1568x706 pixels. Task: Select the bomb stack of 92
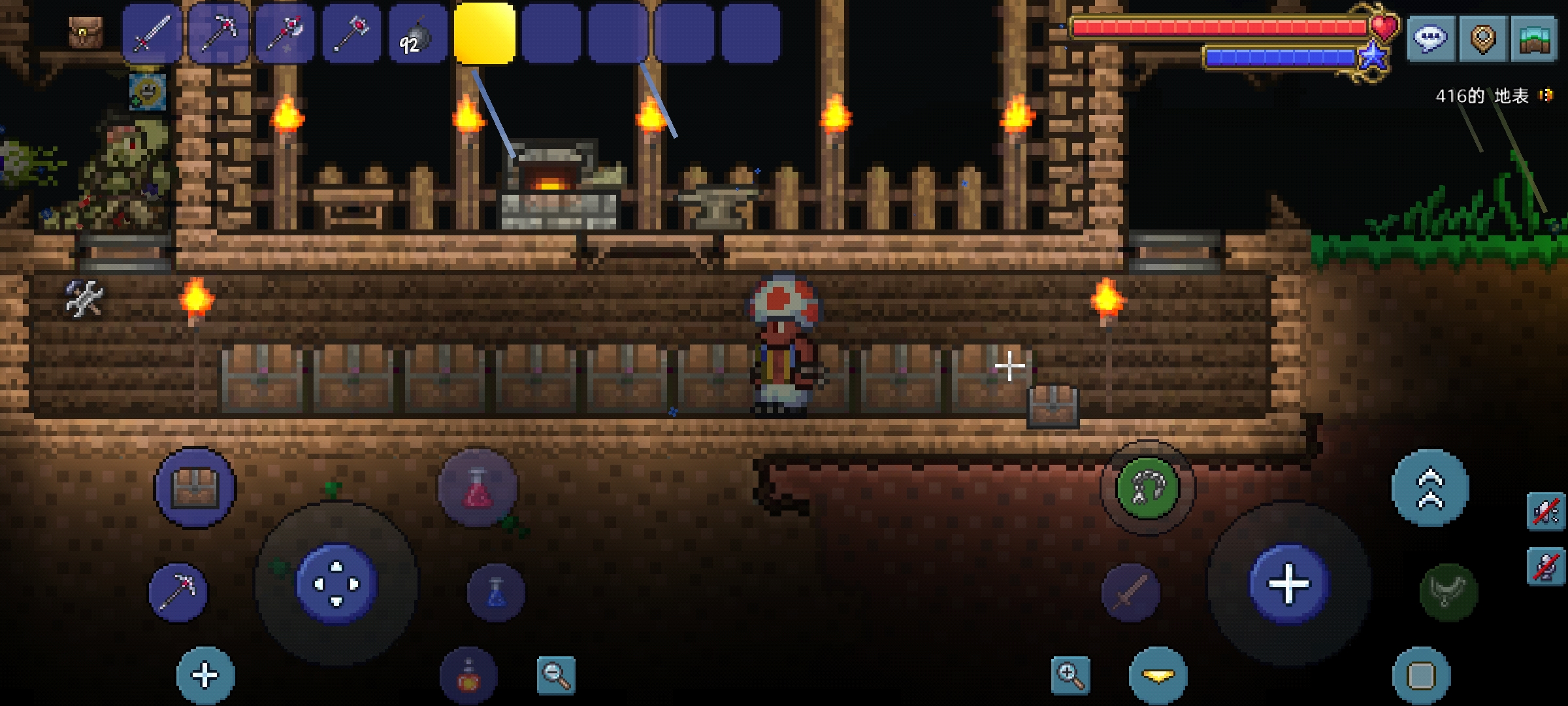(x=417, y=34)
